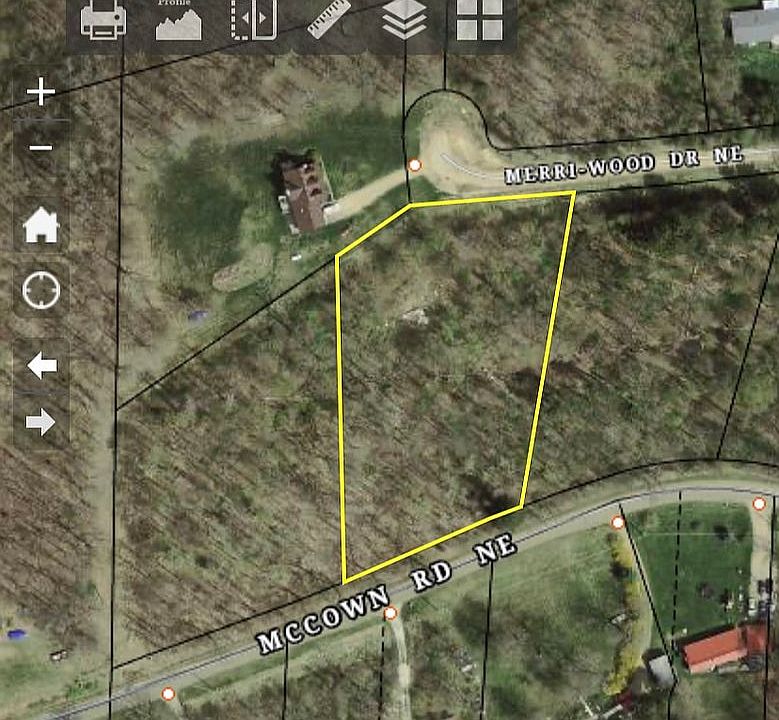This screenshot has height=720, width=779.
Task: Go back to the previous map extent
Action: click(41, 365)
